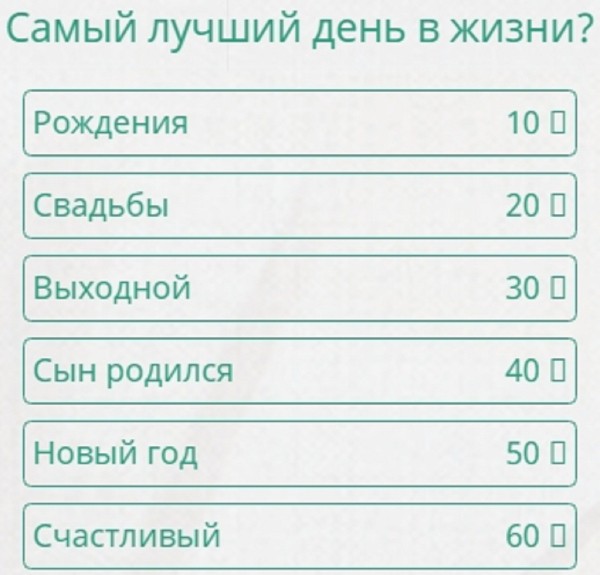Image resolution: width=600 pixels, height=575 pixels.
Task: Choose the Свадьбы answer row
Action: [300, 206]
